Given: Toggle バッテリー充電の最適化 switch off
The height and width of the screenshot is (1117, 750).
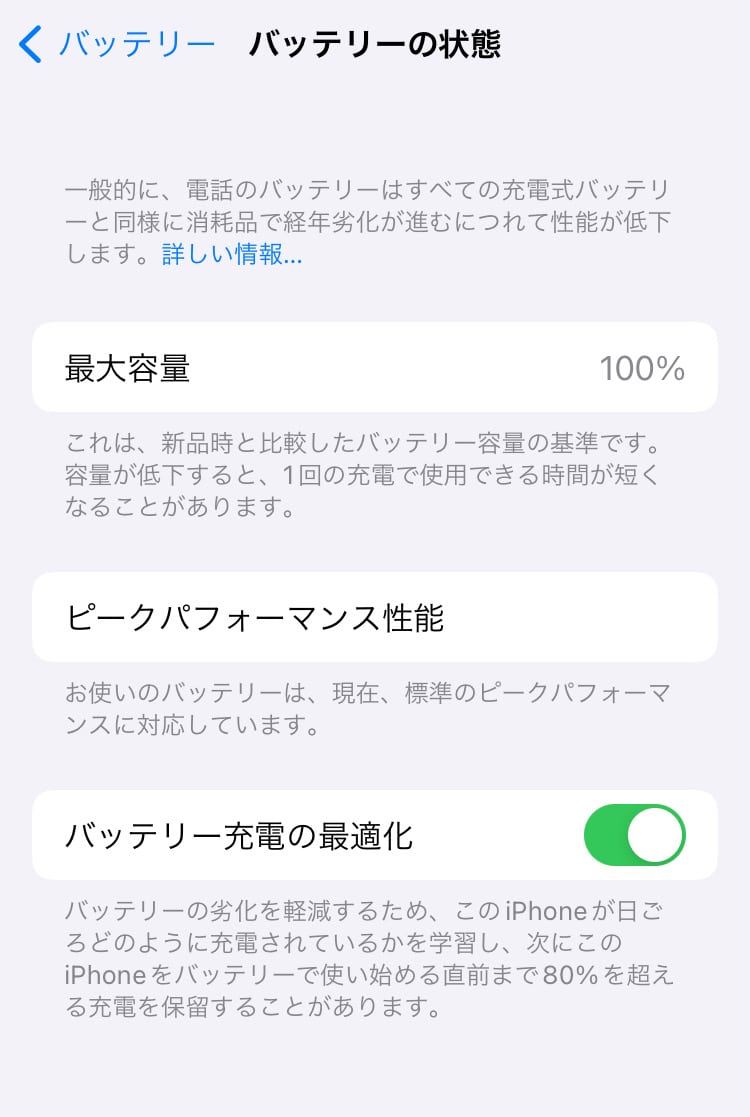Looking at the screenshot, I should click(634, 835).
